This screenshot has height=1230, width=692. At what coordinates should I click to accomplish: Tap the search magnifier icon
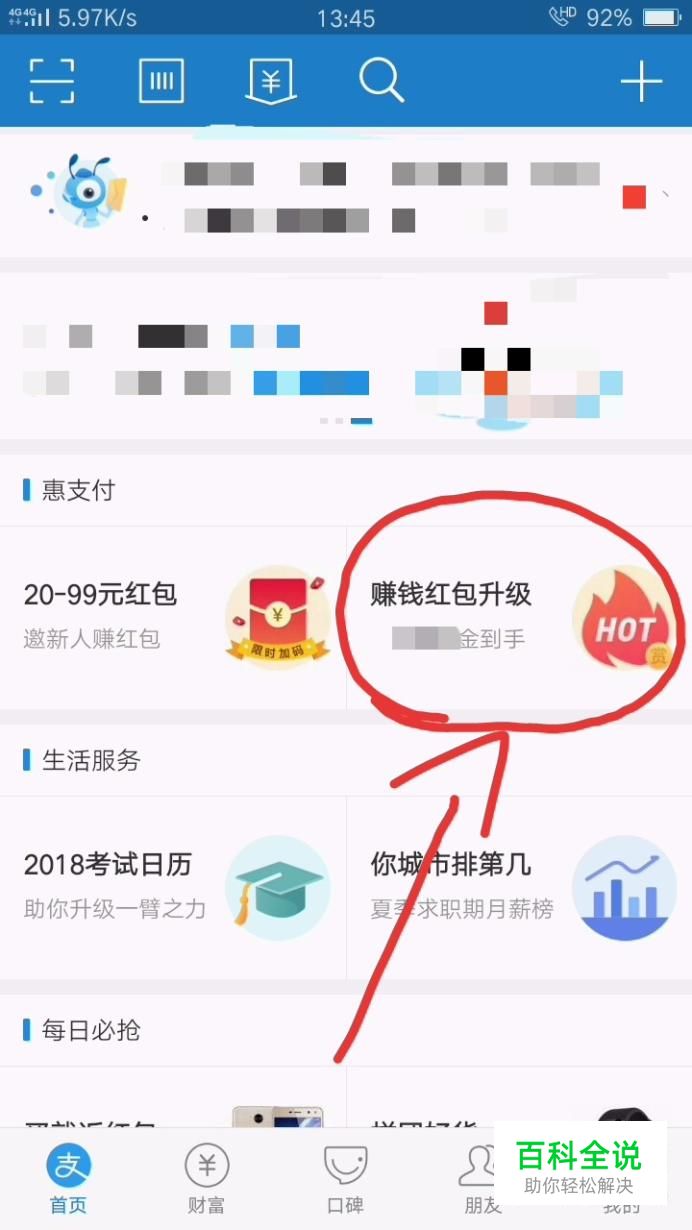[381, 80]
